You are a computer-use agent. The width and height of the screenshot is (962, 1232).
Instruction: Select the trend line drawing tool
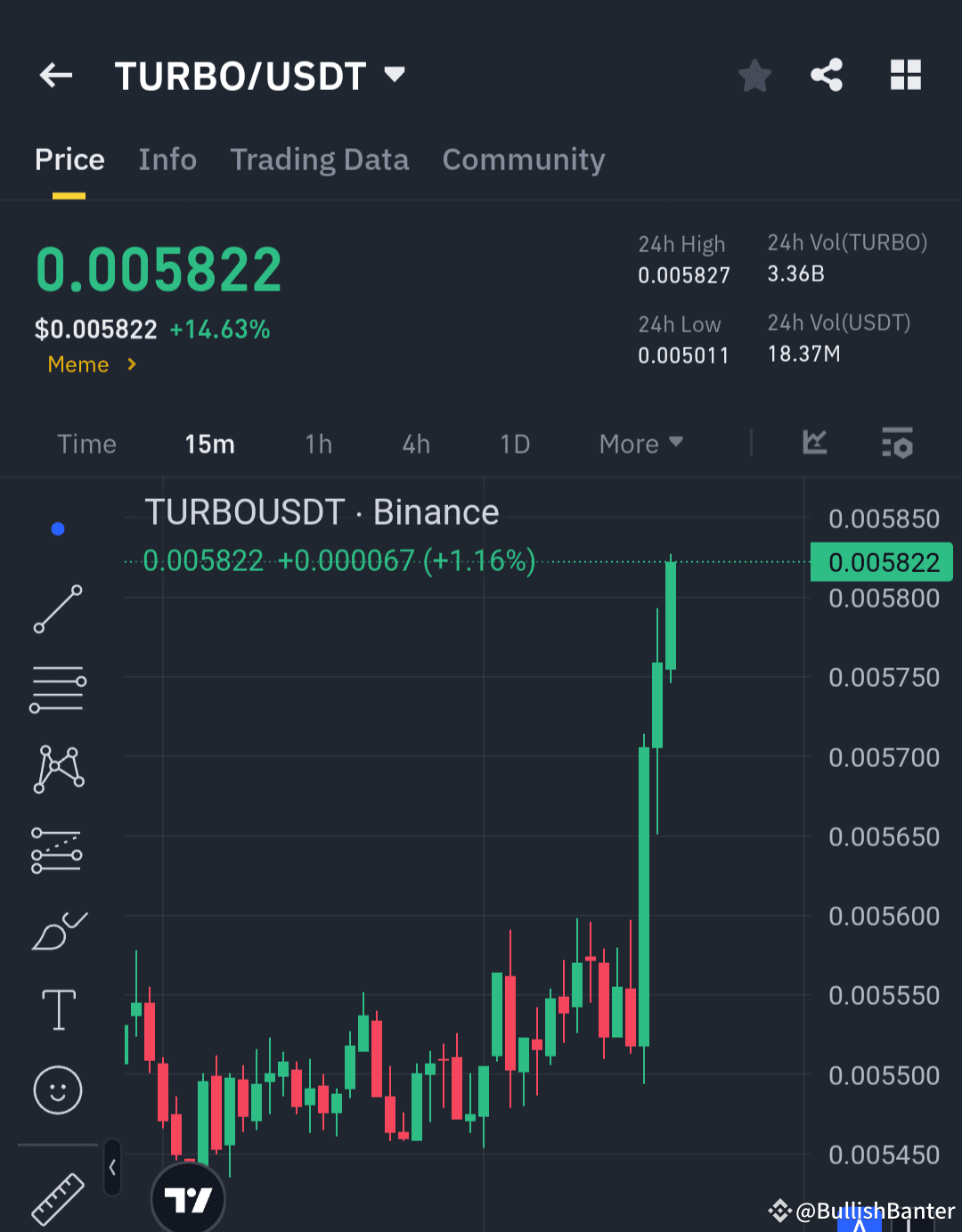pyautogui.click(x=57, y=609)
